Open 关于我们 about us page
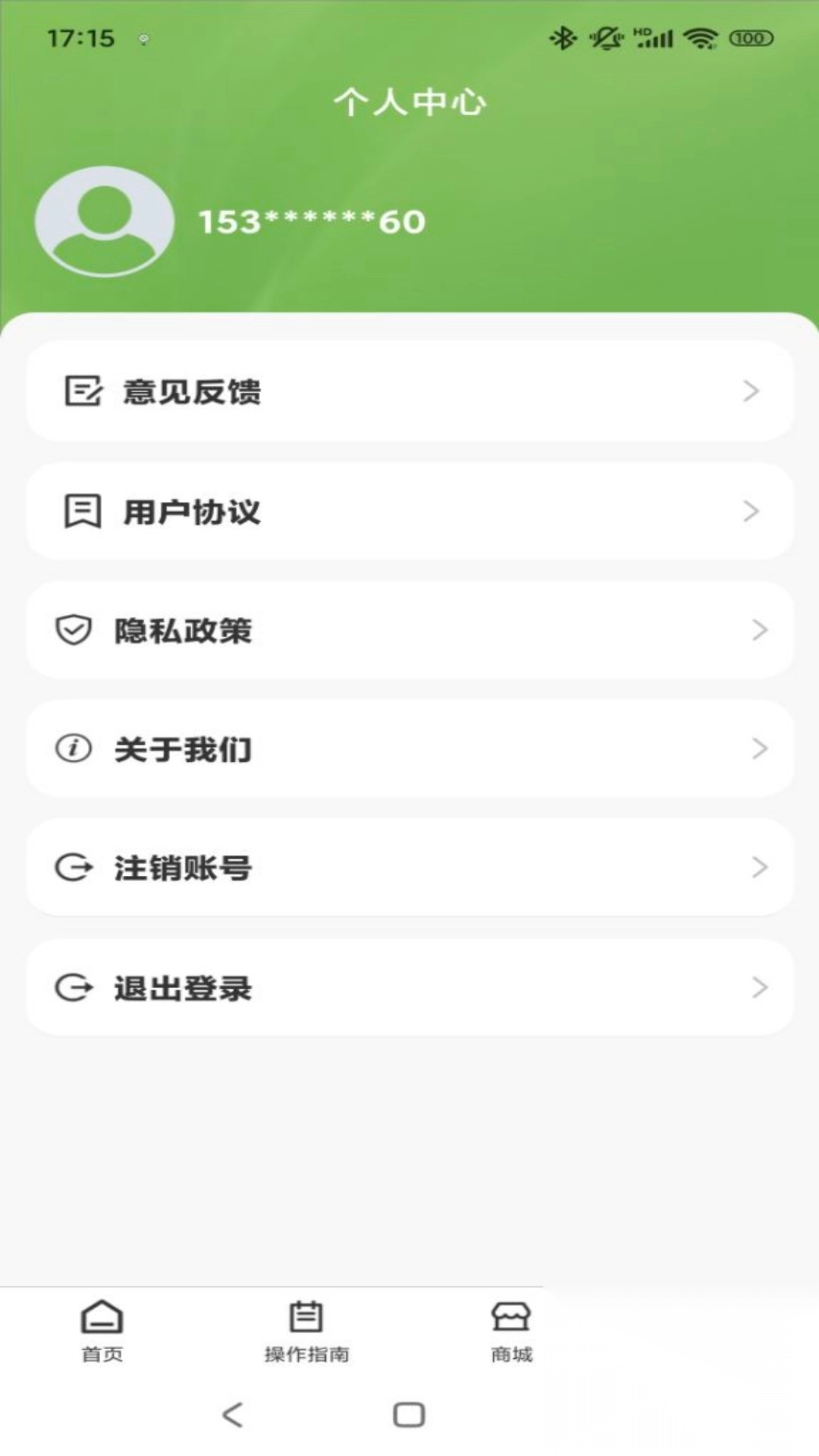 (409, 749)
